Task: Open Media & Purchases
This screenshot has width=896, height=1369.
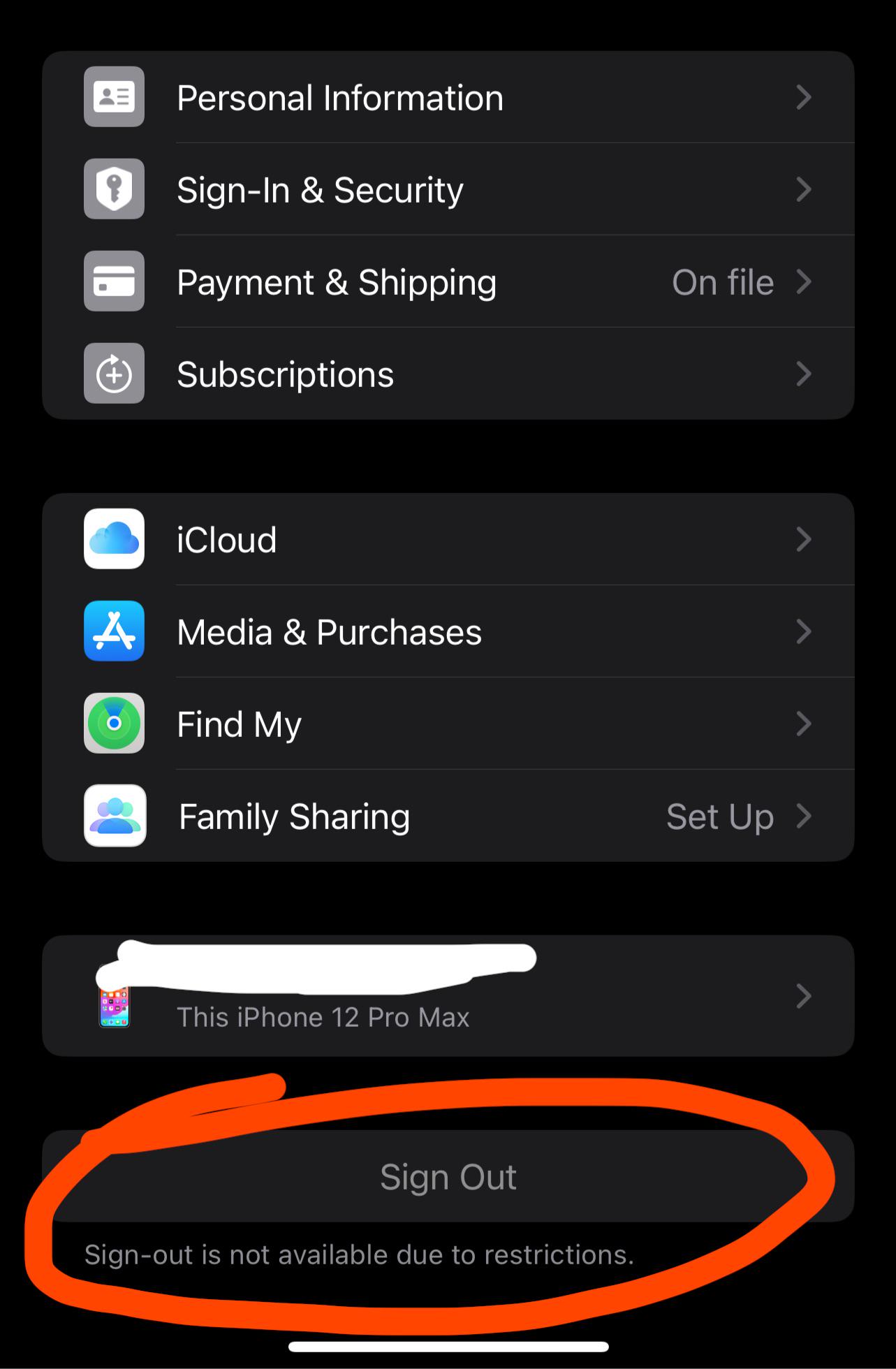Action: (x=329, y=632)
